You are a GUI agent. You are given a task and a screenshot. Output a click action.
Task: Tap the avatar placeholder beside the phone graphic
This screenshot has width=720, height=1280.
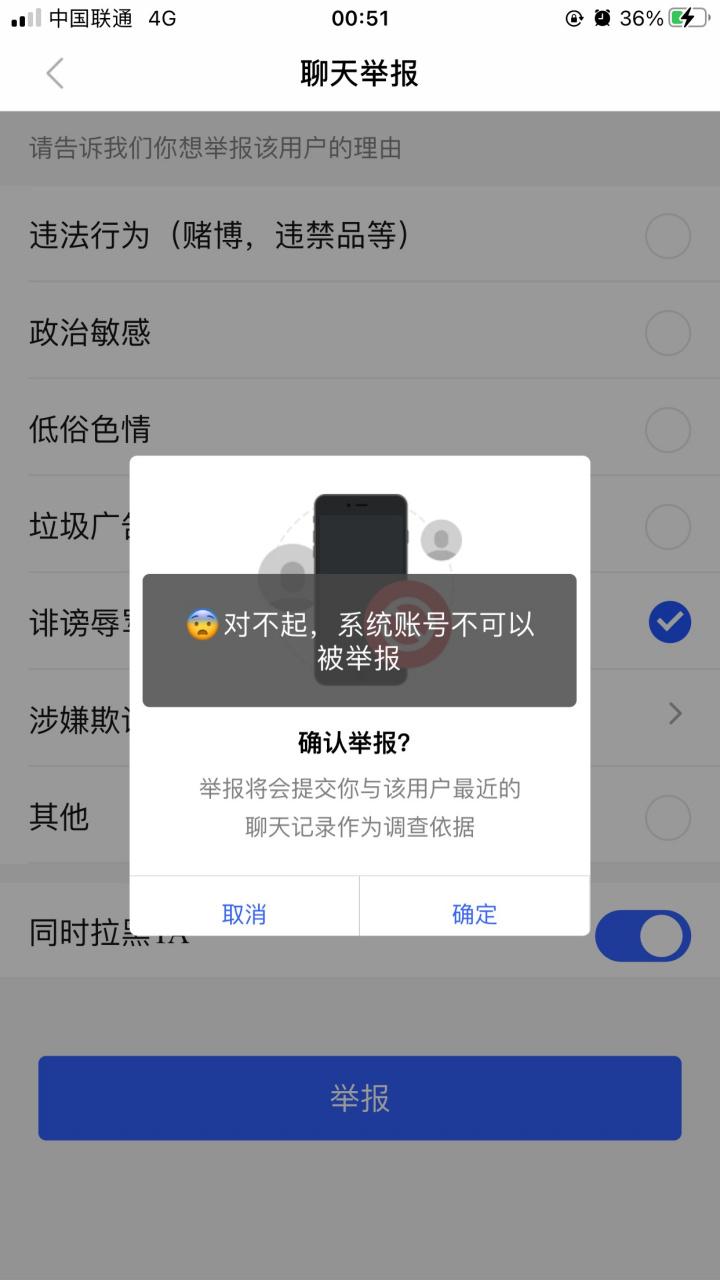[x=444, y=540]
